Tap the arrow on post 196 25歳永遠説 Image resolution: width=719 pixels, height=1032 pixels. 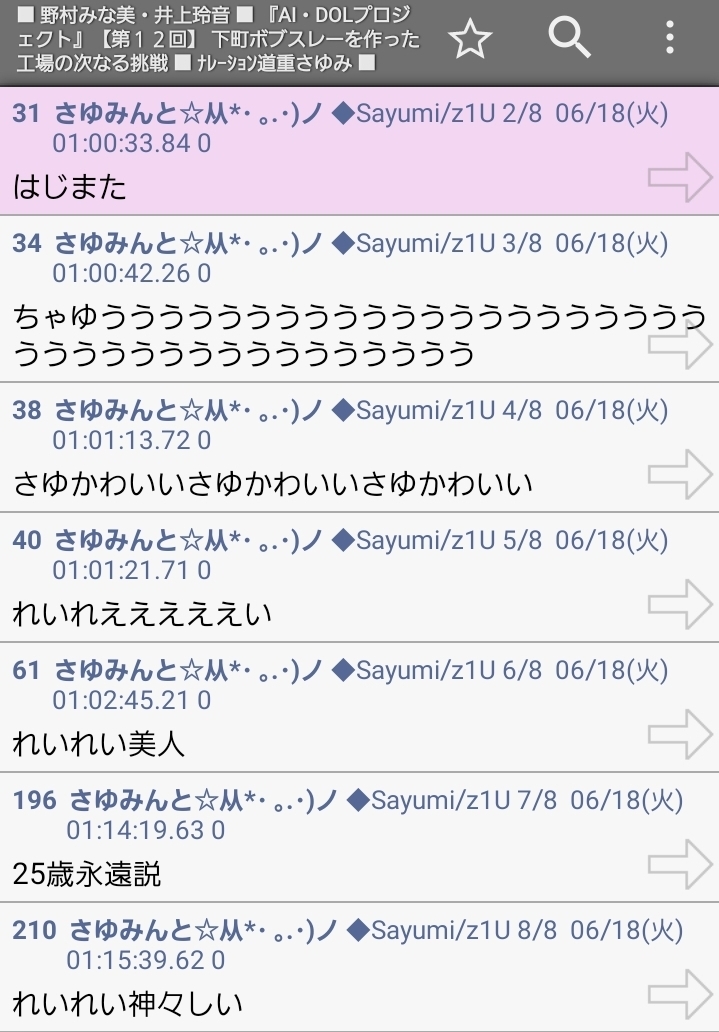[680, 864]
